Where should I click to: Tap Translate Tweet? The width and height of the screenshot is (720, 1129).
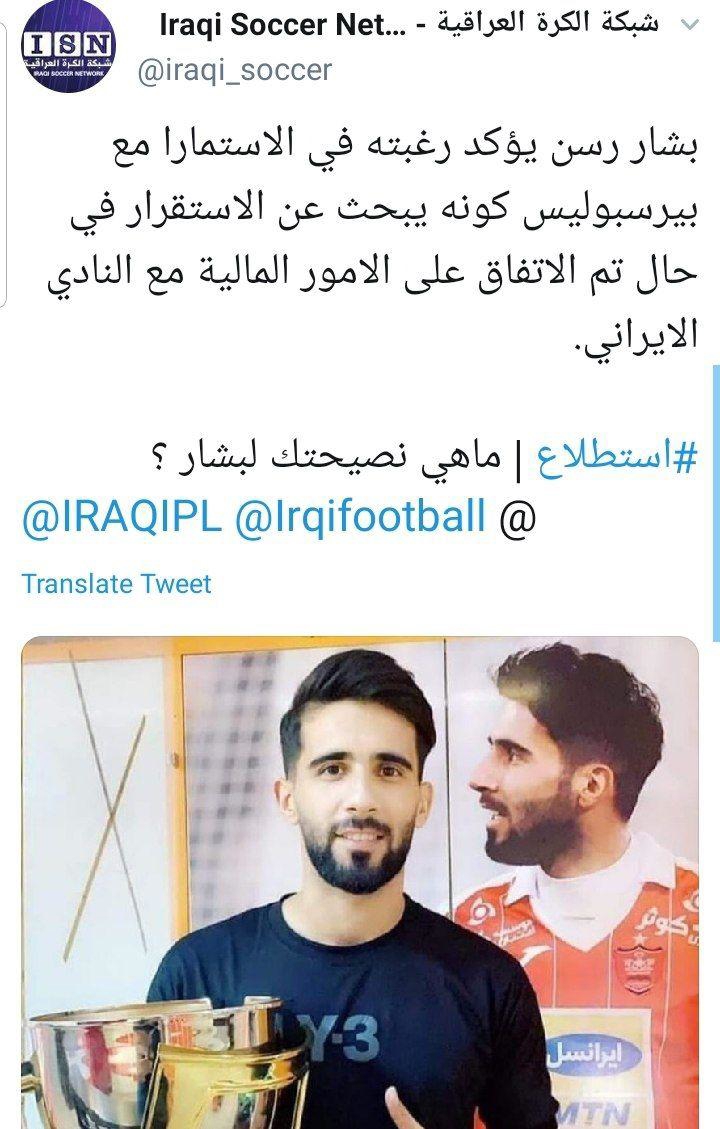tap(116, 583)
